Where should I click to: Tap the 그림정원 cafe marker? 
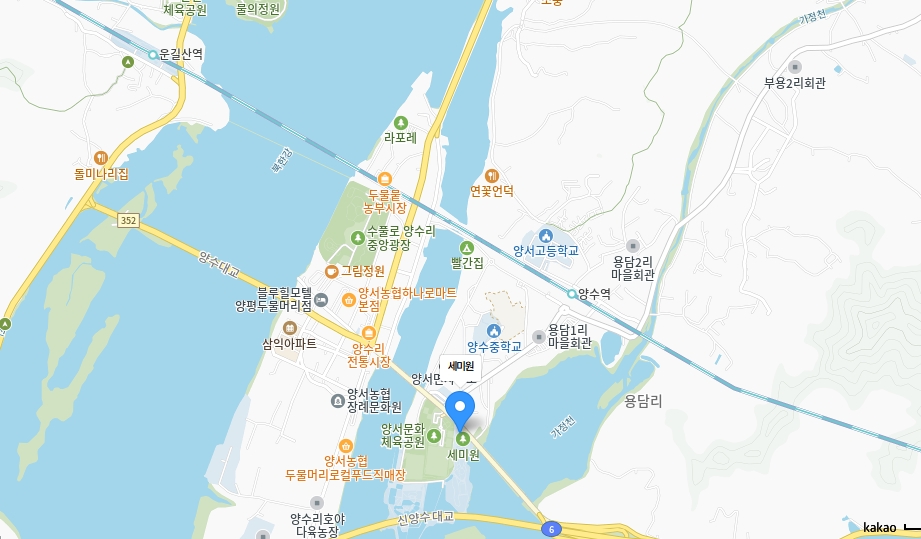[x=331, y=271]
